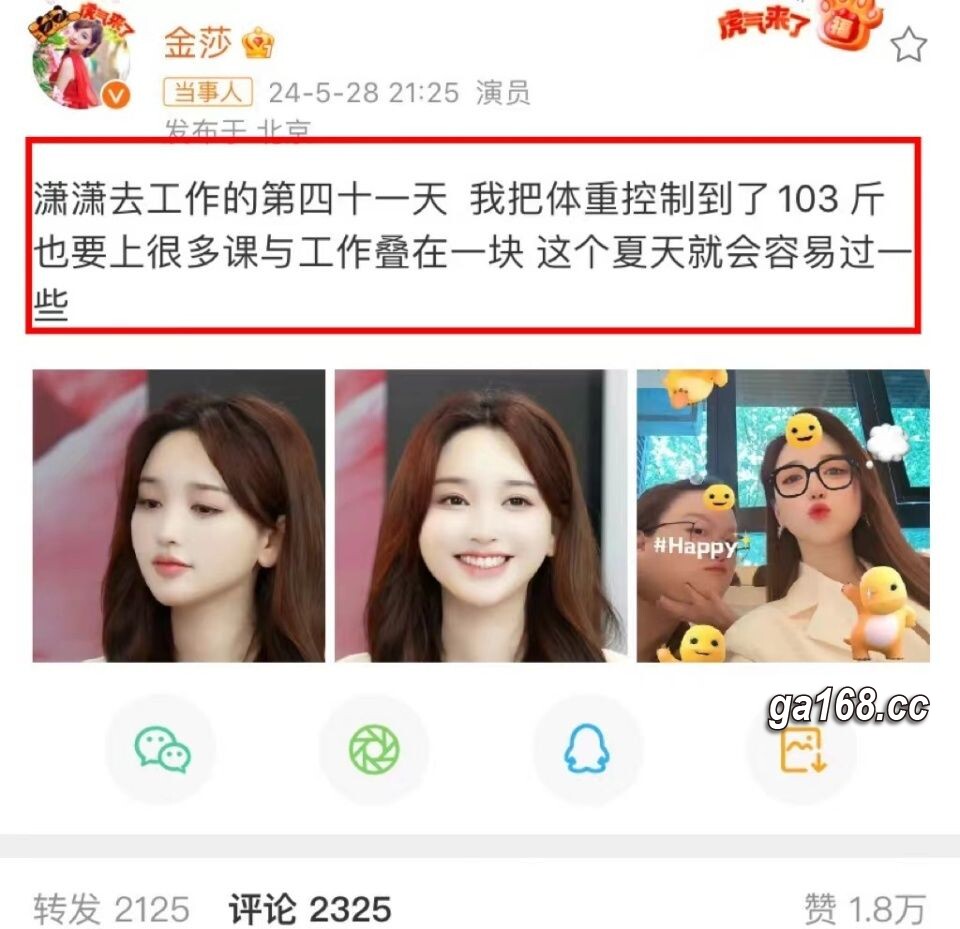Open the first photo of the post
Screen dimensions: 960x929
[x=179, y=515]
